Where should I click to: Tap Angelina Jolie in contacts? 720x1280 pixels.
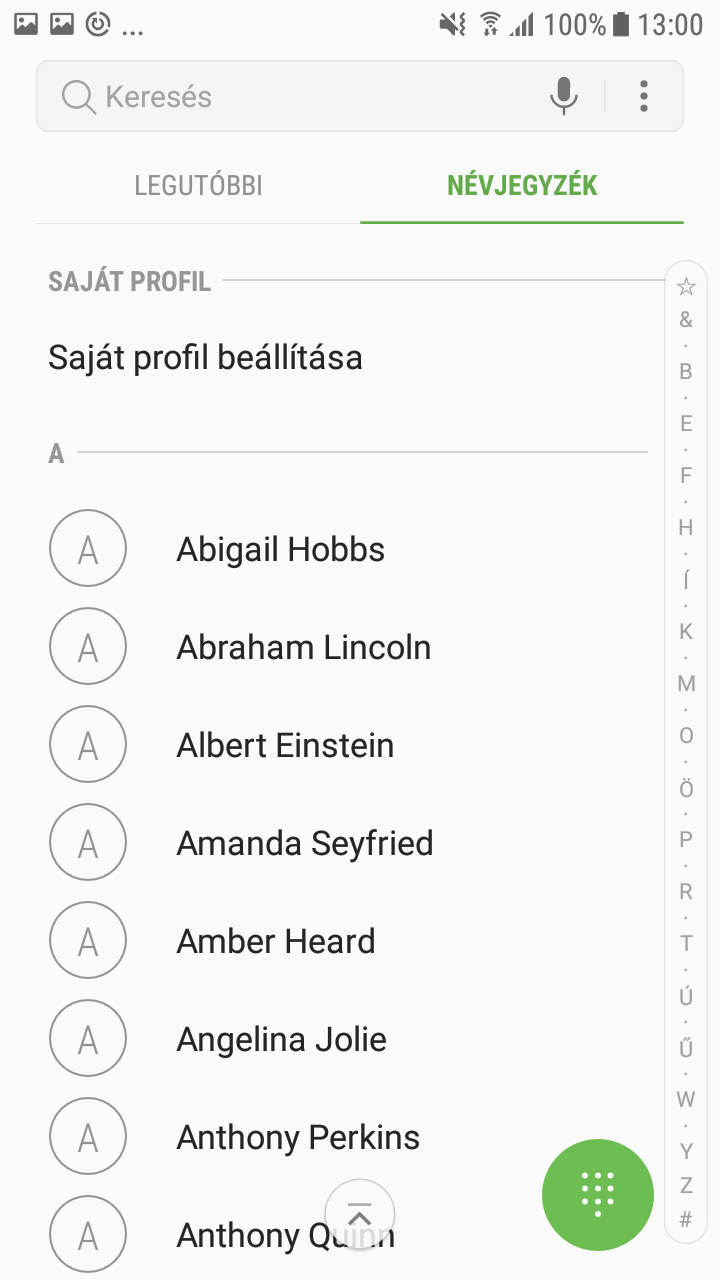342,1039
